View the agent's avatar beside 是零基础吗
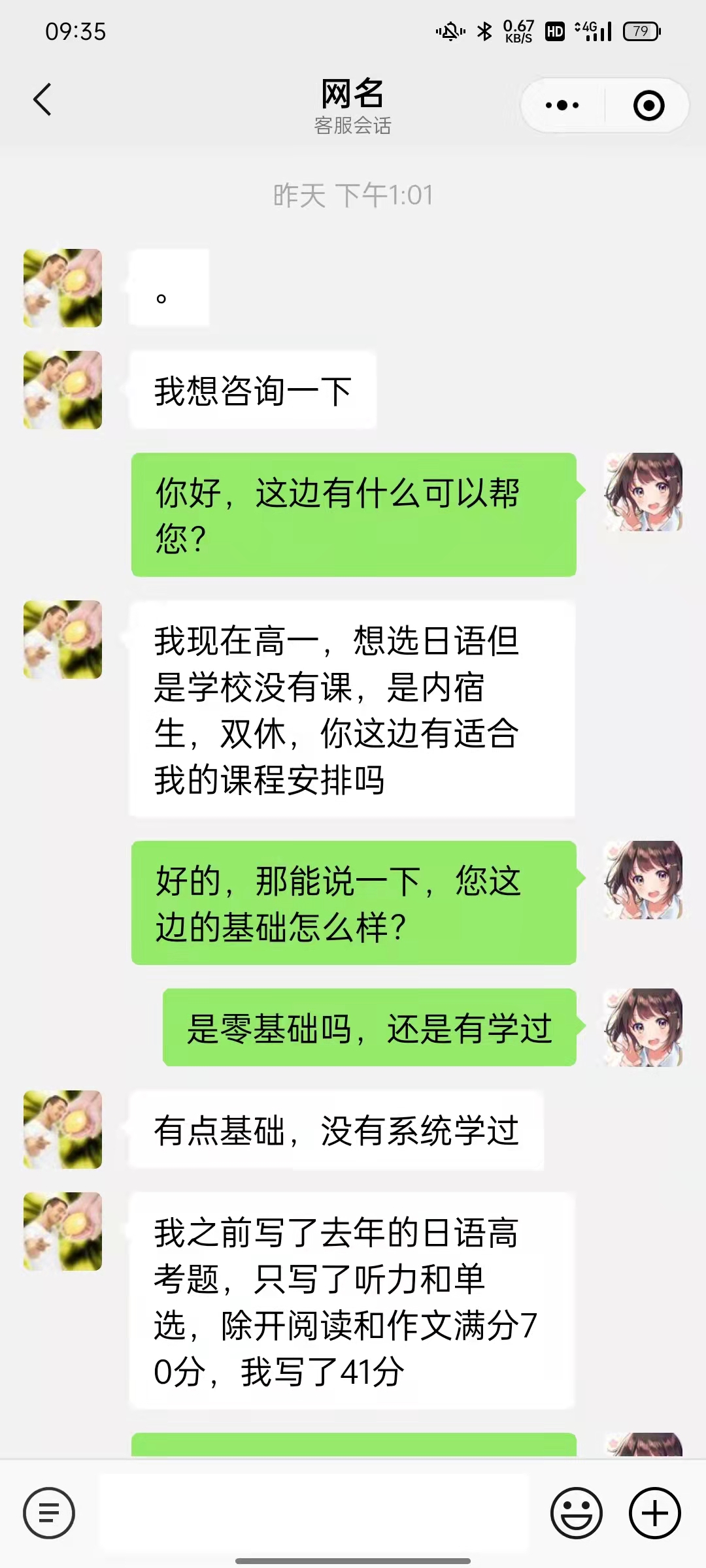The height and width of the screenshot is (1568, 706). (644, 1028)
